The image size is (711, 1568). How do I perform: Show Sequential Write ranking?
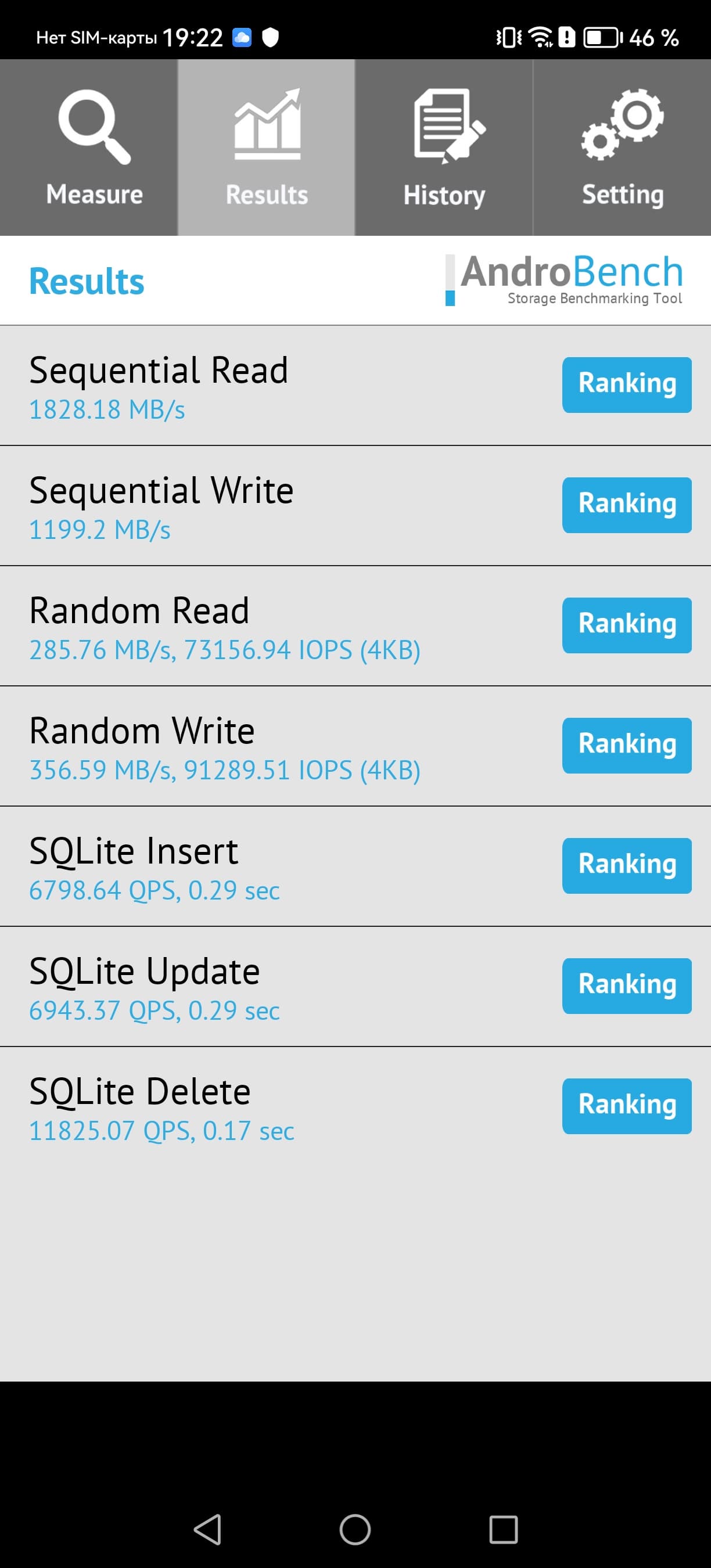tap(626, 505)
